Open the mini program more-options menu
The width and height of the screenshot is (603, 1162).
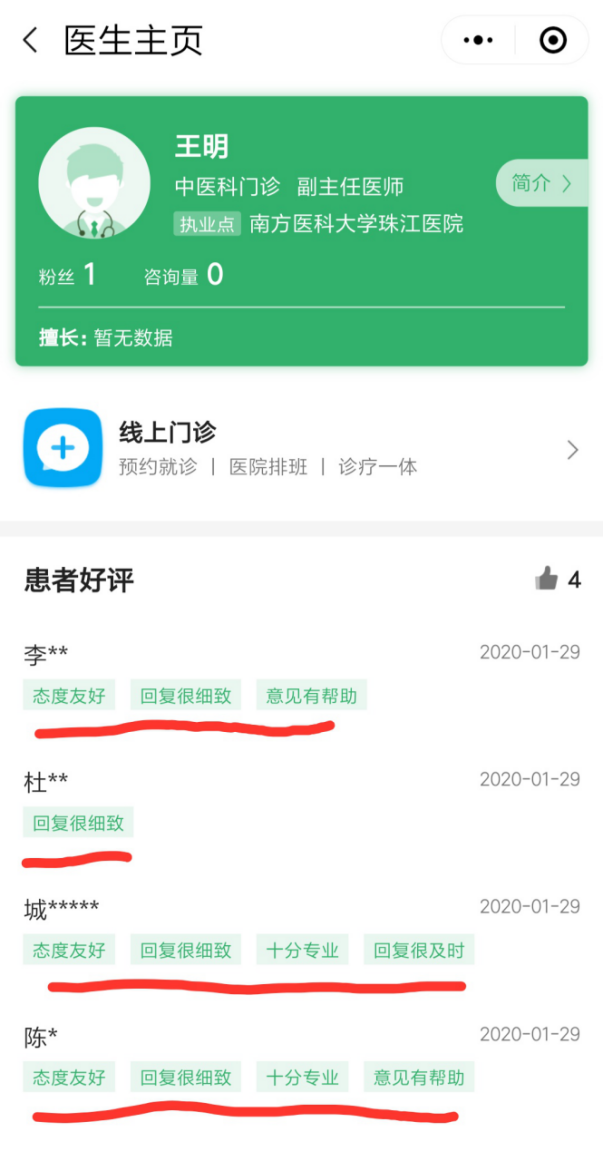click(x=479, y=40)
